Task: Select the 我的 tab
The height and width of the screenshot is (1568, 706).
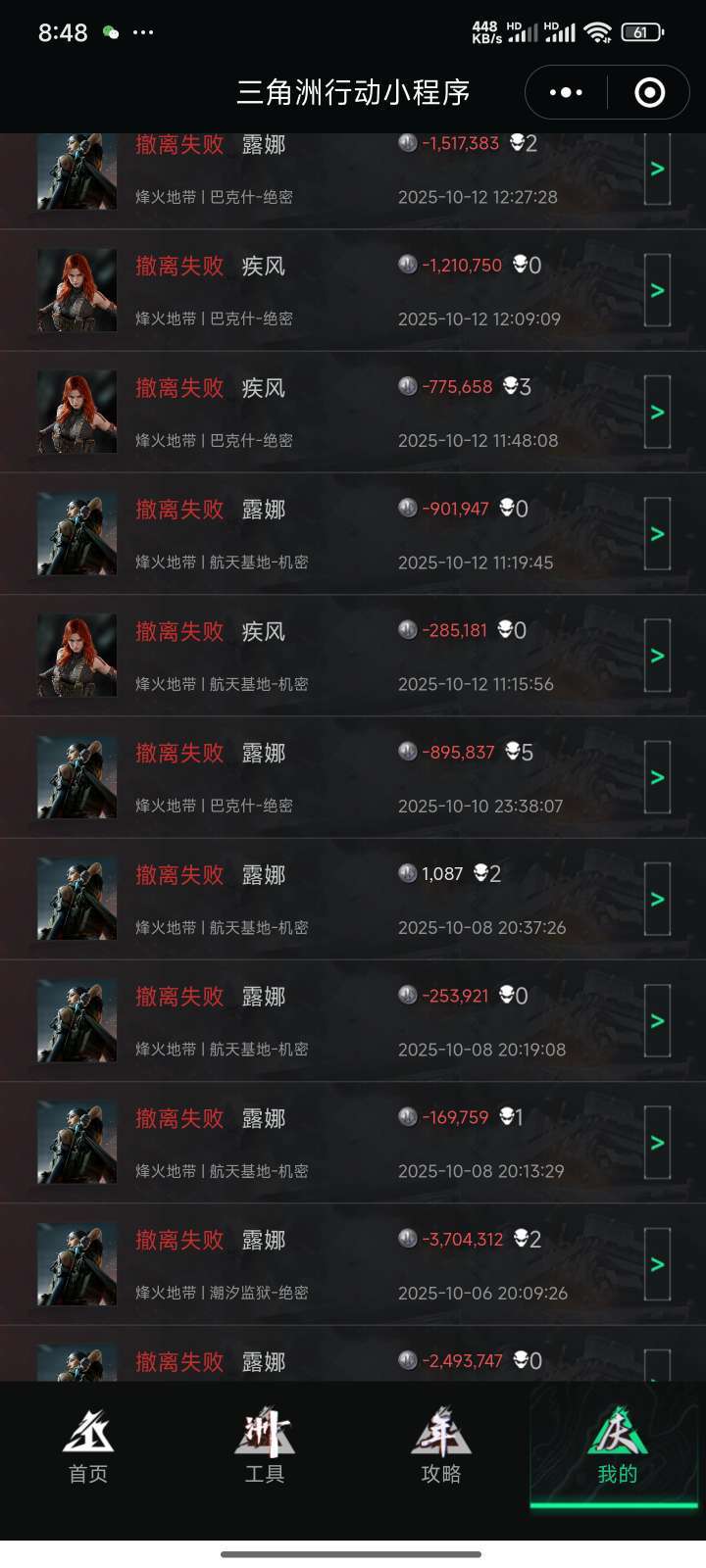Action: (x=618, y=1447)
